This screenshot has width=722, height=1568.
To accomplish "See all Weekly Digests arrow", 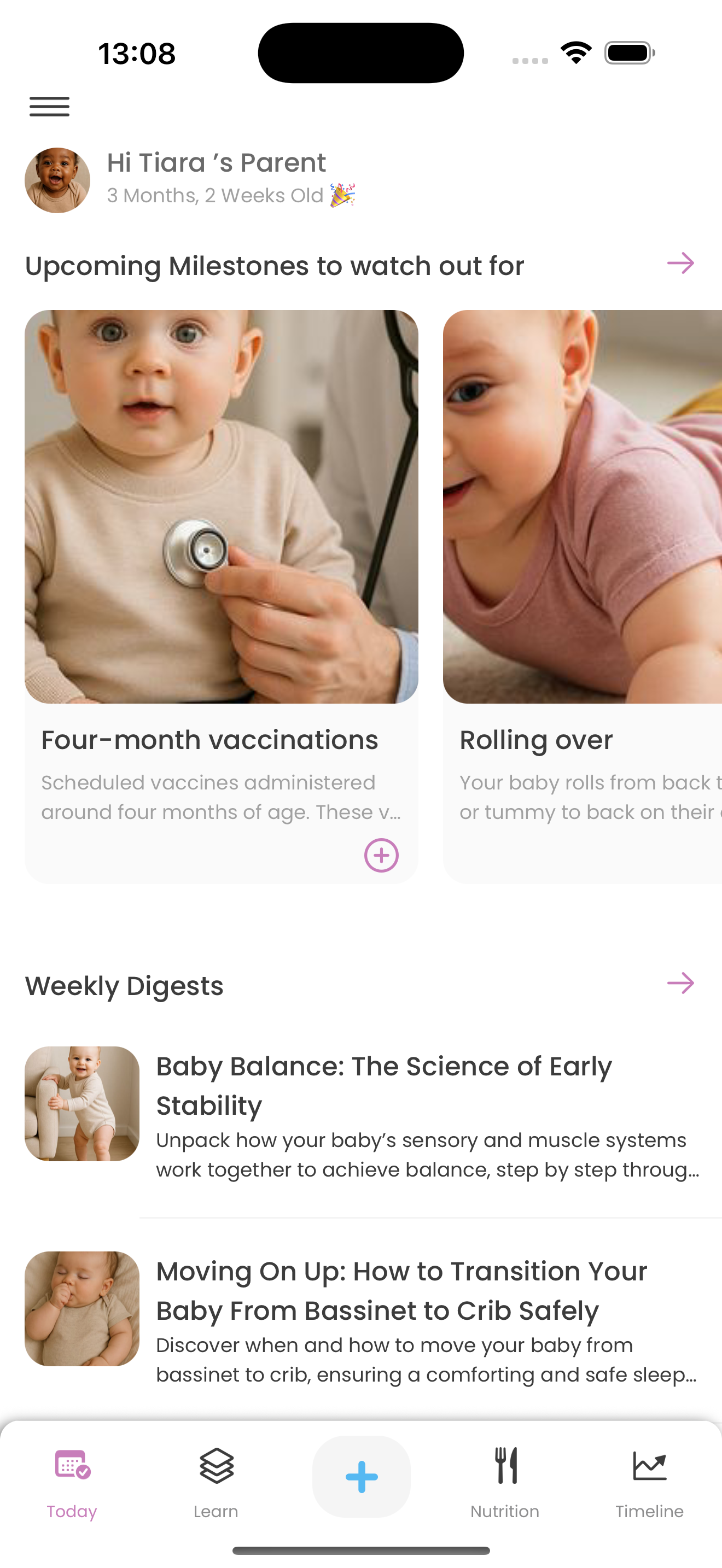I will [680, 983].
